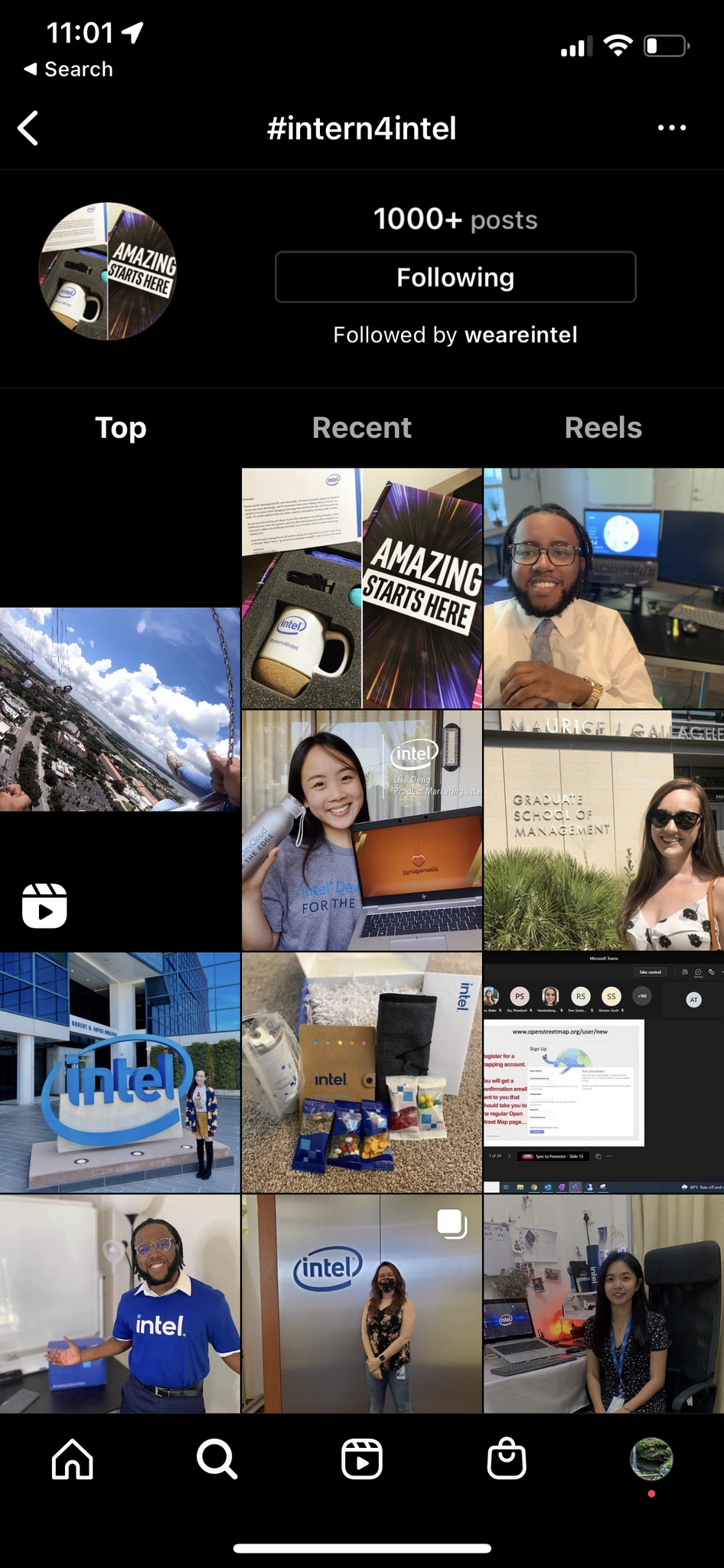Open the three-dot more options menu
Screen dimensions: 724x1568
coord(671,128)
